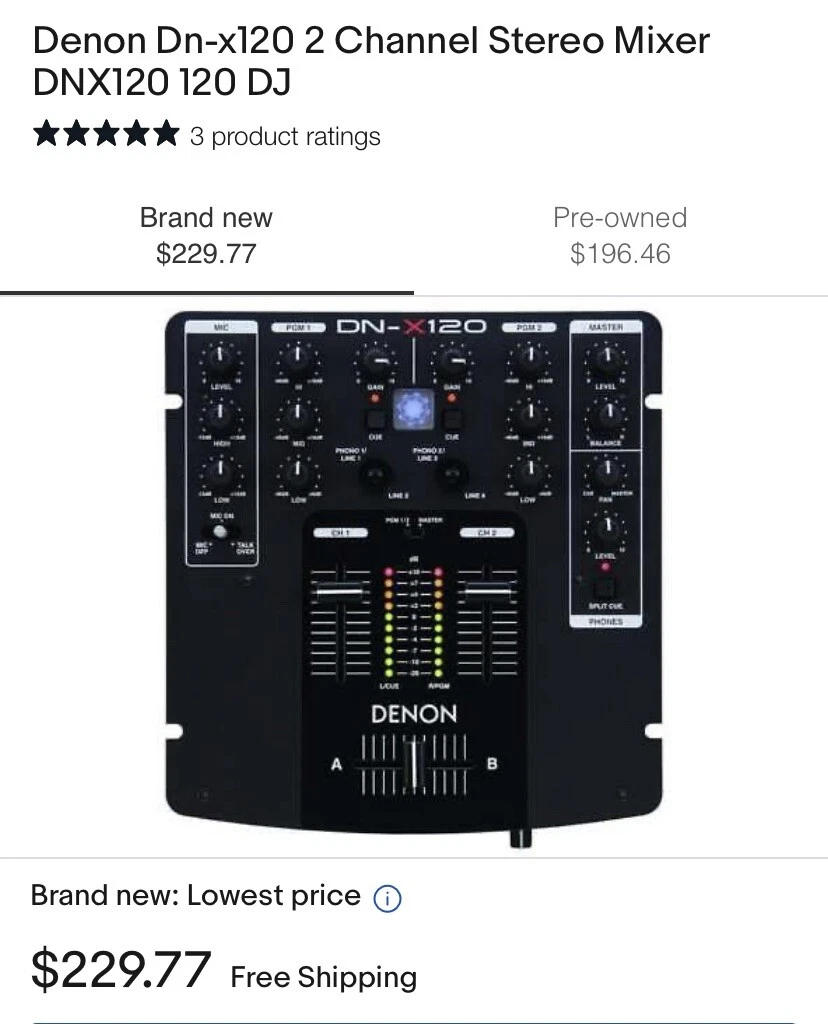This screenshot has width=828, height=1024.
Task: Switch to the Pre-owned tab
Action: [620, 235]
